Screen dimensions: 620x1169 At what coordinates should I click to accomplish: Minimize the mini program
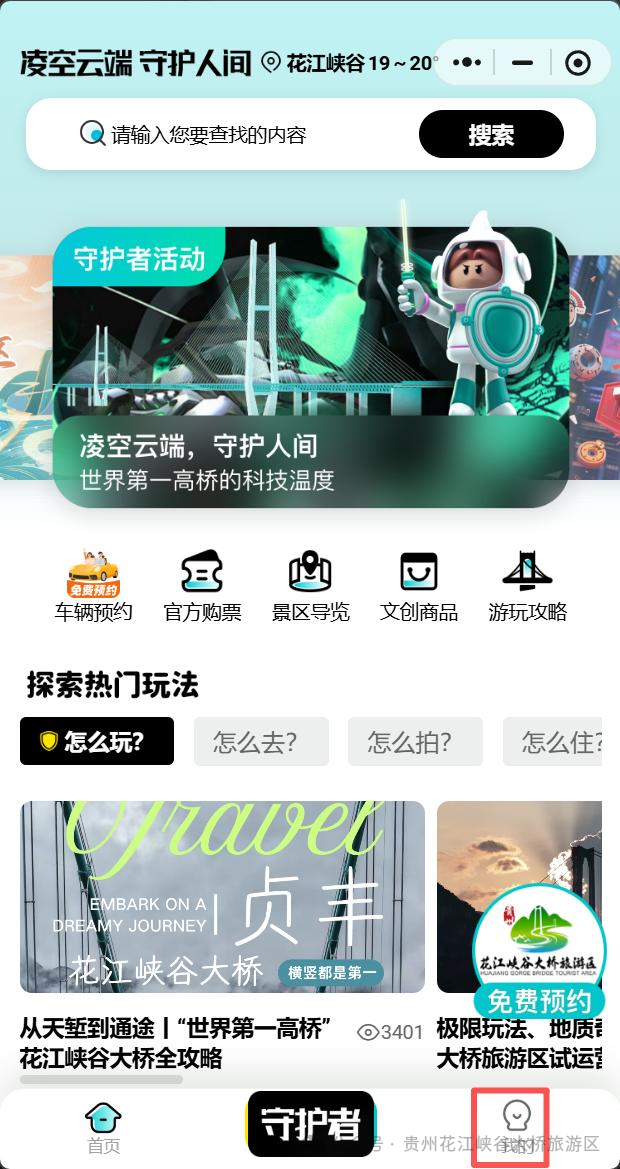tap(522, 63)
